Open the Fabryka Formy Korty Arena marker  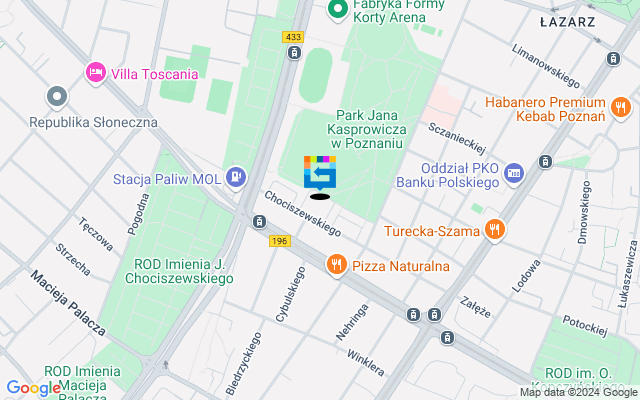point(338,10)
